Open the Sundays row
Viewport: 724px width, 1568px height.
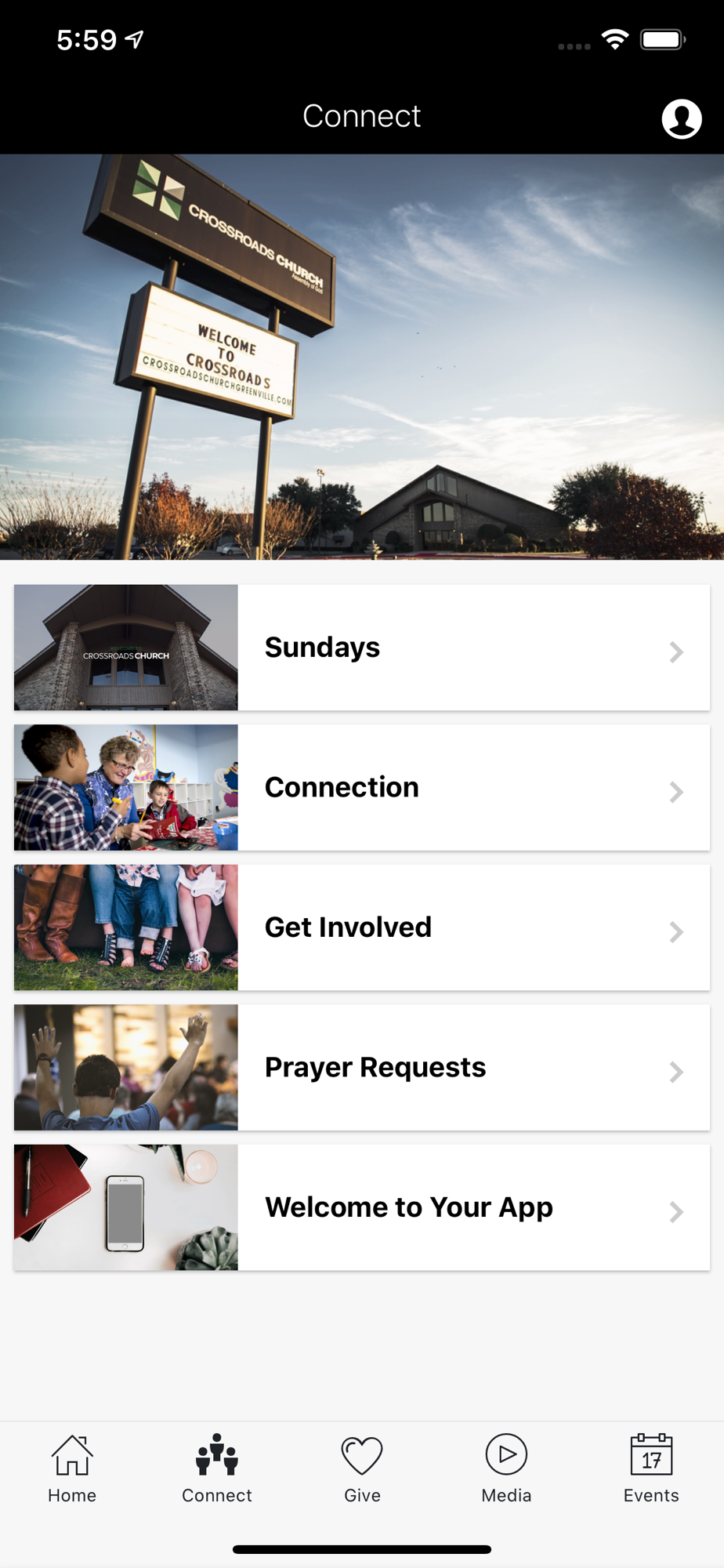[362, 648]
